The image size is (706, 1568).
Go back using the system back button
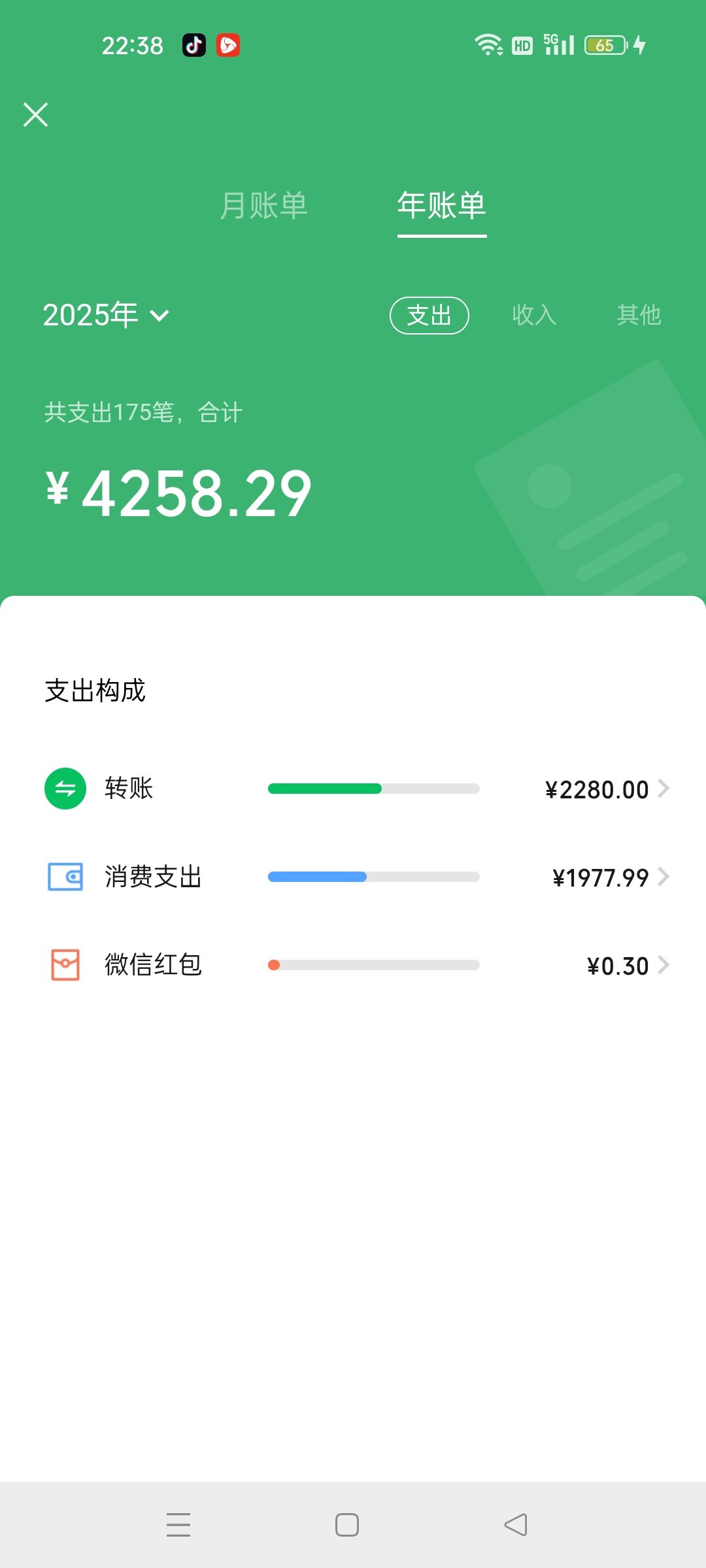point(516,1525)
